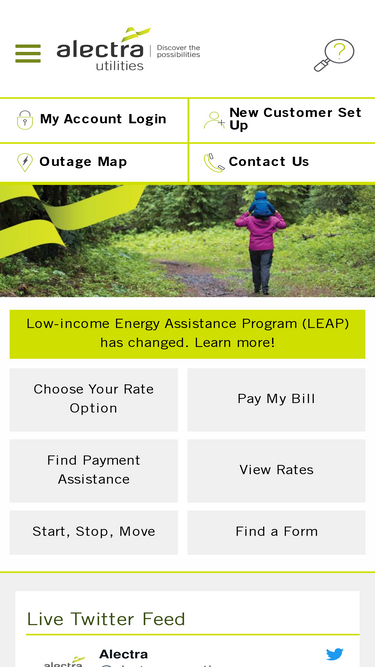
Task: Go to My Account Login
Action: tap(94, 120)
